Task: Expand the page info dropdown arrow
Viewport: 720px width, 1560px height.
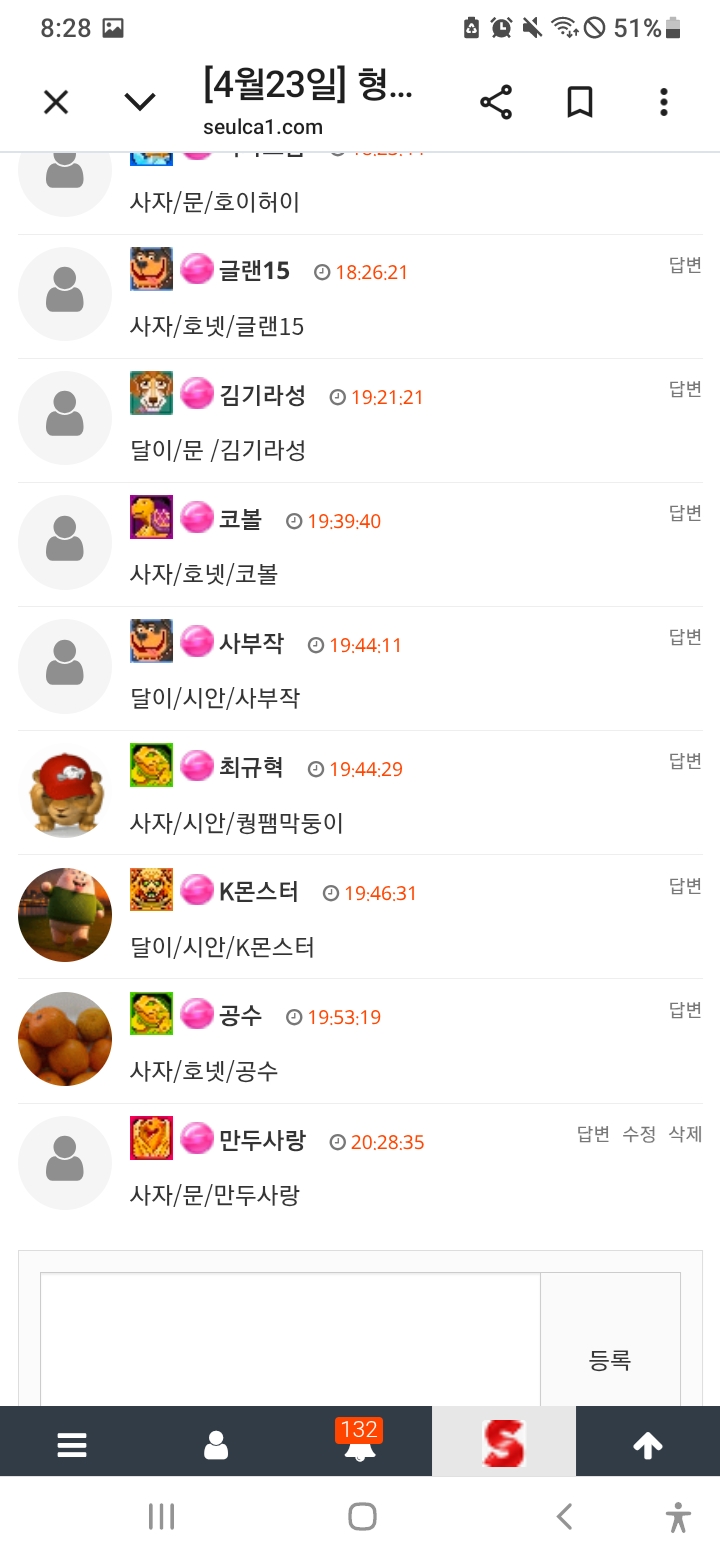Action: [139, 102]
